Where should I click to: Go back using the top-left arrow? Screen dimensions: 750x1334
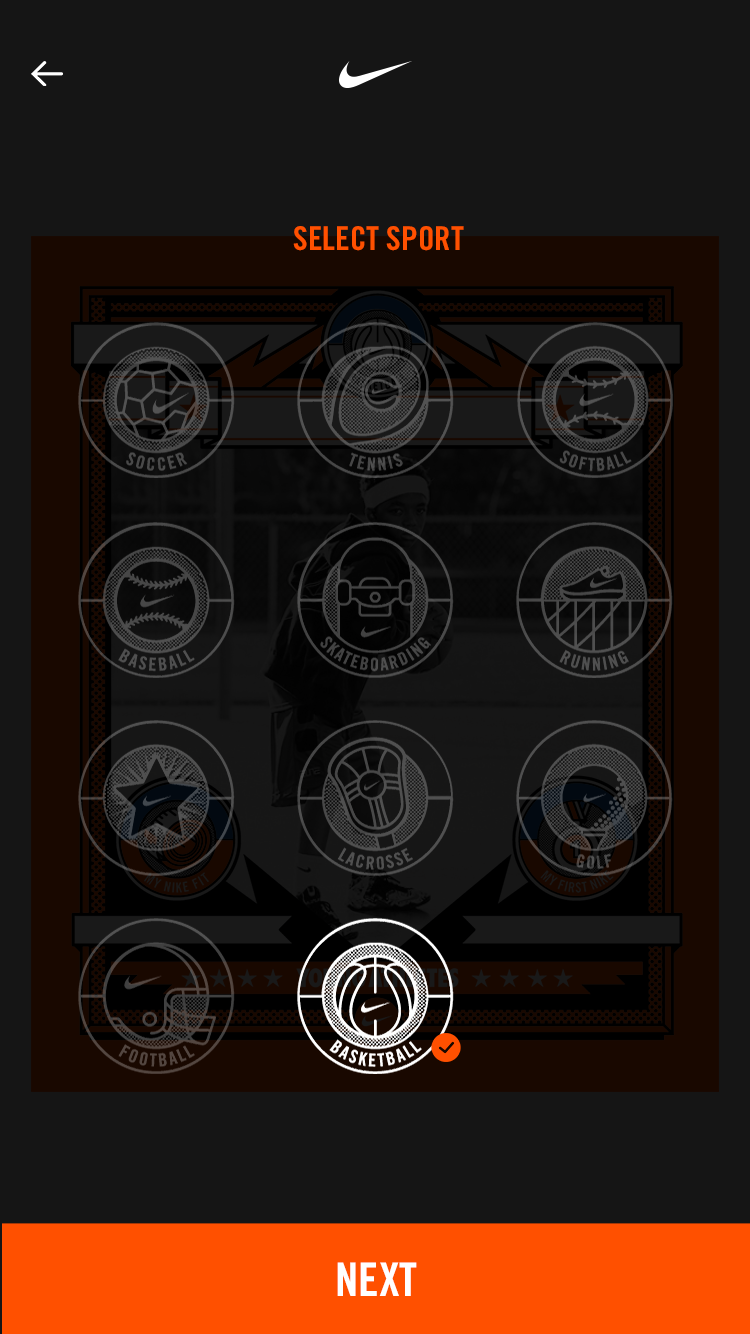coord(47,74)
